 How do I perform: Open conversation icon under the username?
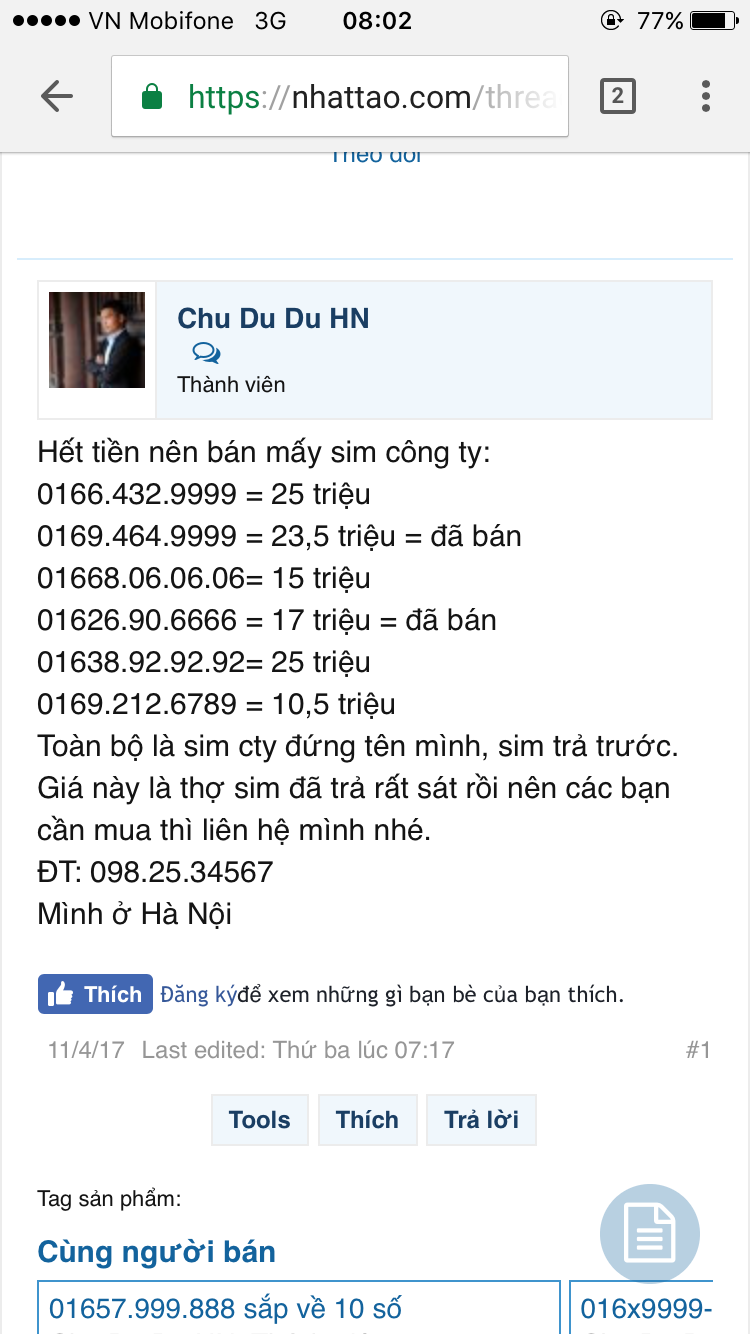[x=207, y=353]
